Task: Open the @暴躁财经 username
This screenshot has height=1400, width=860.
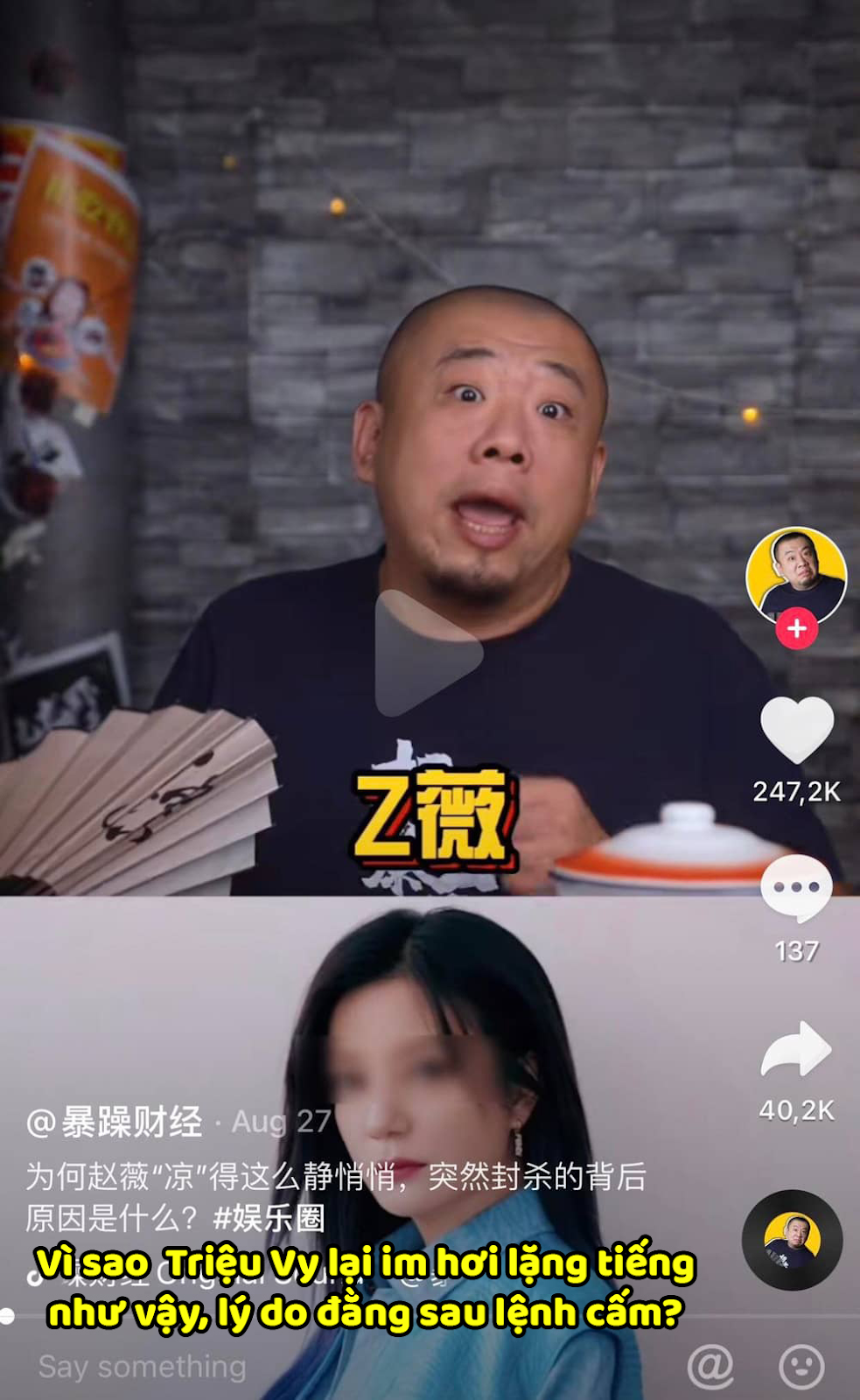Action: pyautogui.click(x=115, y=1122)
